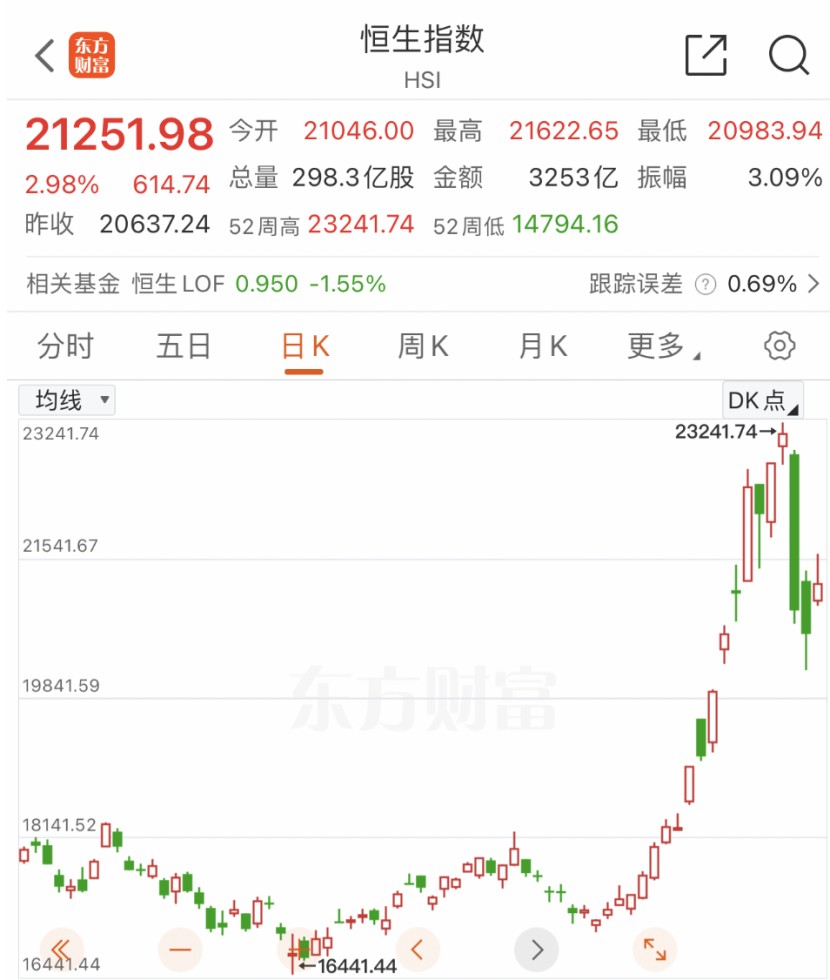Screen dimensions: 830x980
Task: Move chart right with right arrow
Action: pos(537,948)
